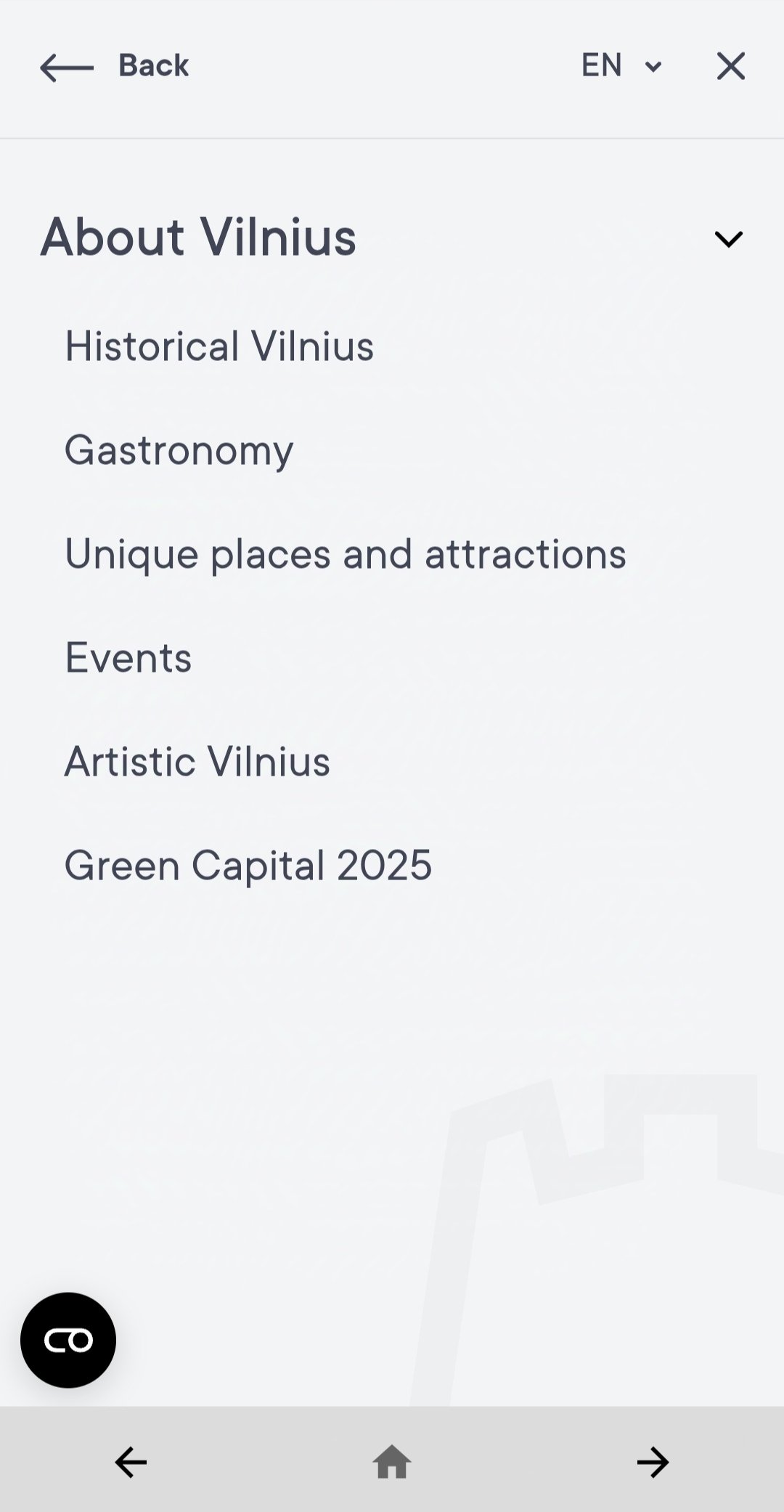784x1512 pixels.
Task: Tap the browser back arrow
Action: [131, 1462]
